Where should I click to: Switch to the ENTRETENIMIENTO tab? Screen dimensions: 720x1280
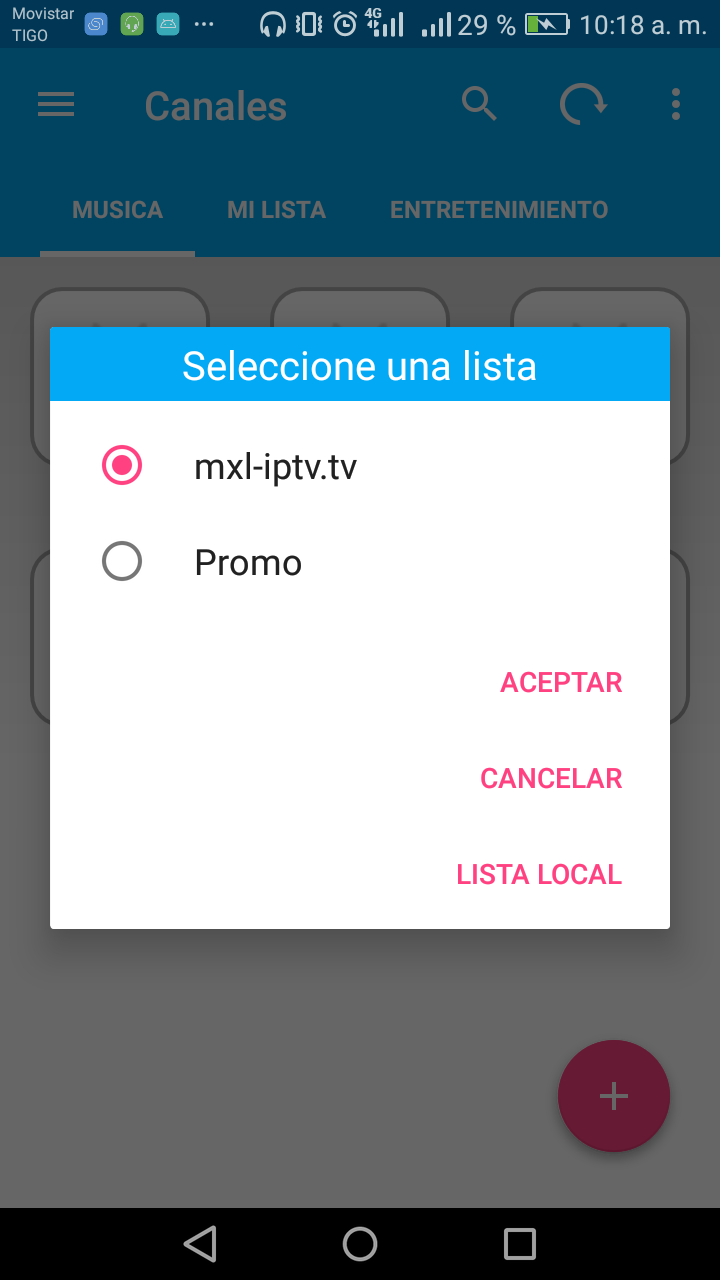click(499, 210)
